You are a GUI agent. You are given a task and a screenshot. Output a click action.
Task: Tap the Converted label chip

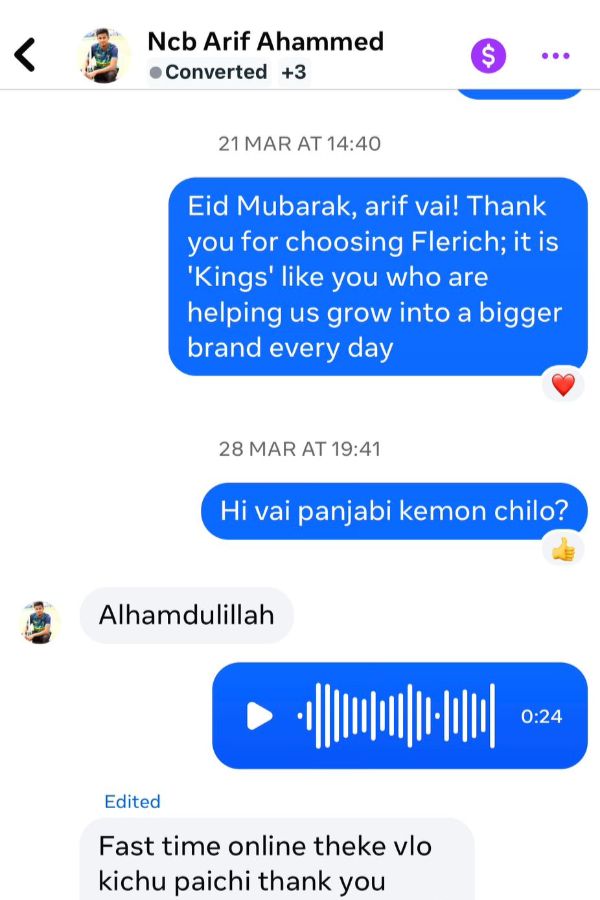[208, 72]
